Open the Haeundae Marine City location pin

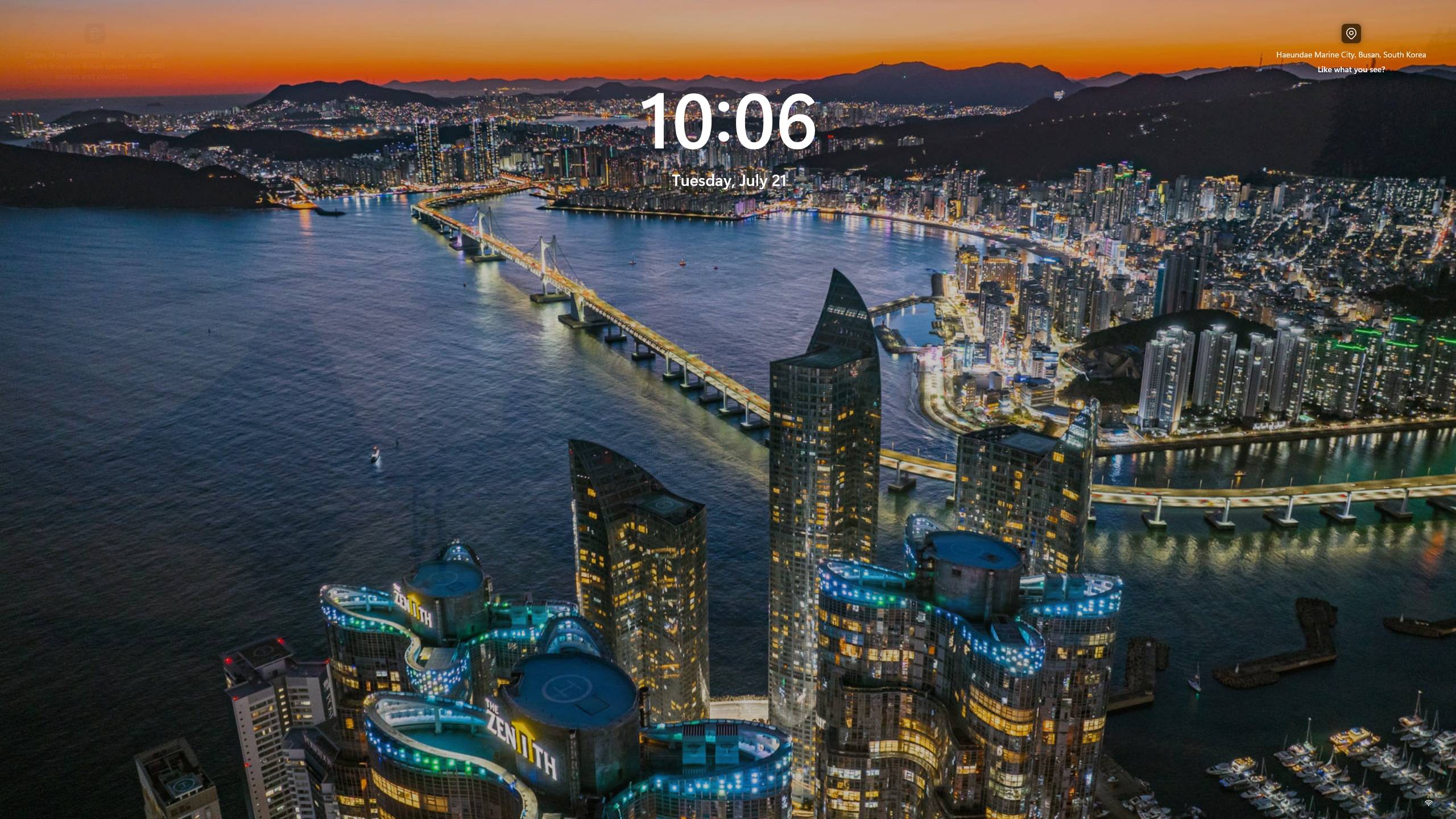tap(1351, 34)
